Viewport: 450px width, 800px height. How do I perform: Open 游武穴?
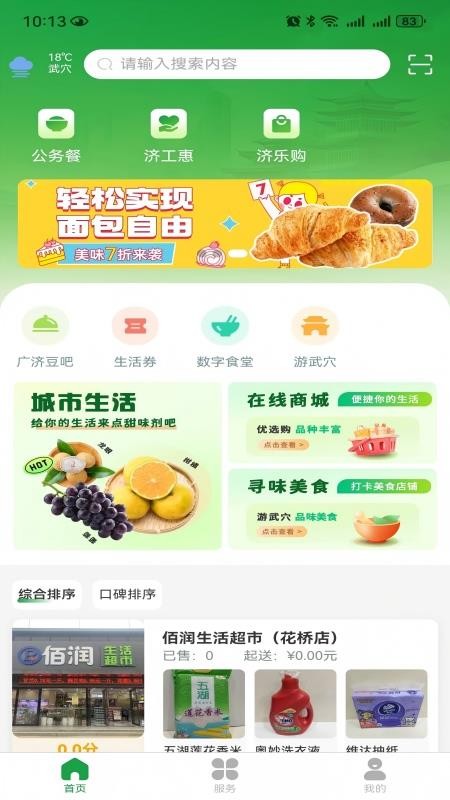click(x=315, y=337)
